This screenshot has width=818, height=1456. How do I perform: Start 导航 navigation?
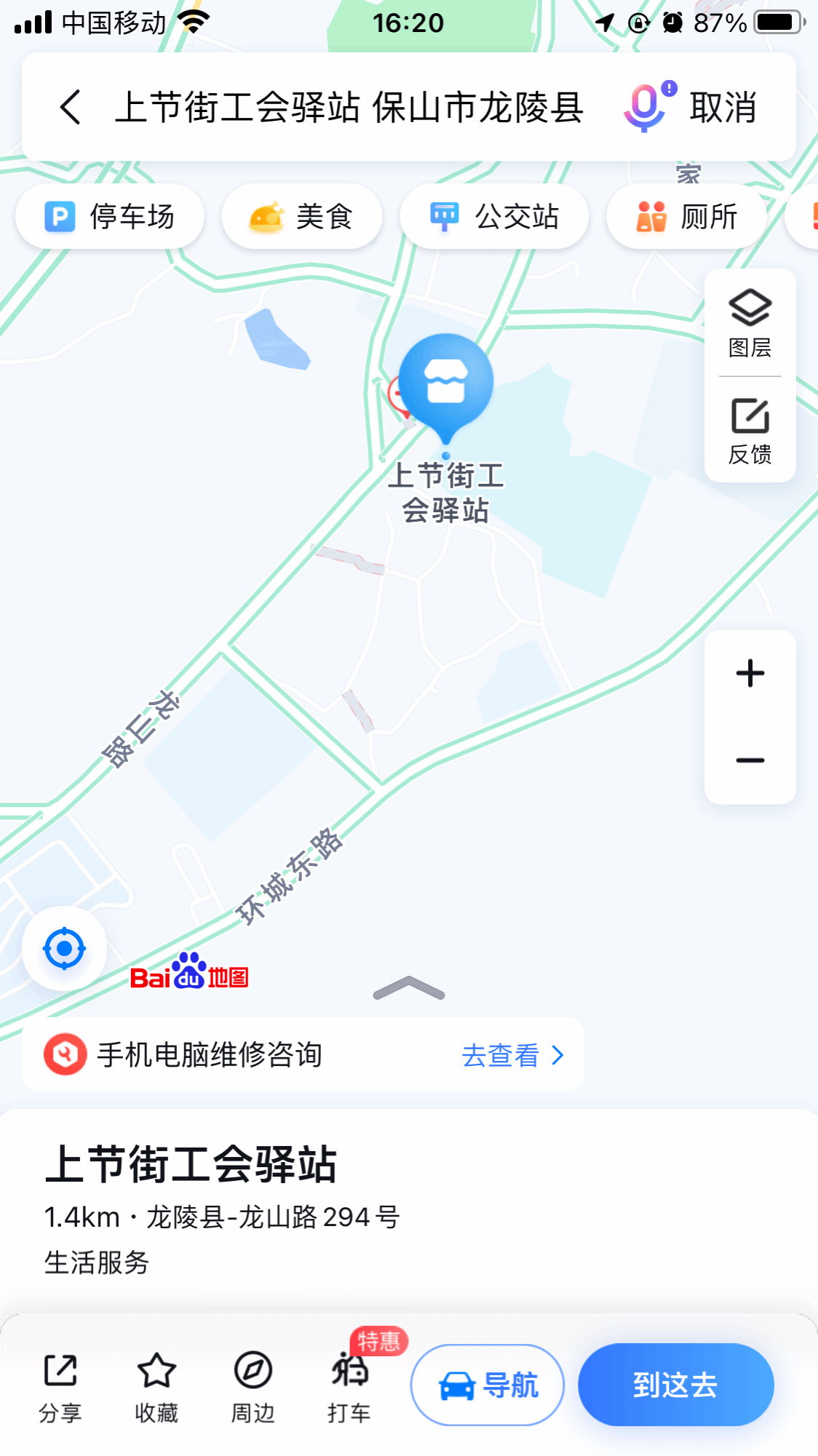pos(488,1385)
